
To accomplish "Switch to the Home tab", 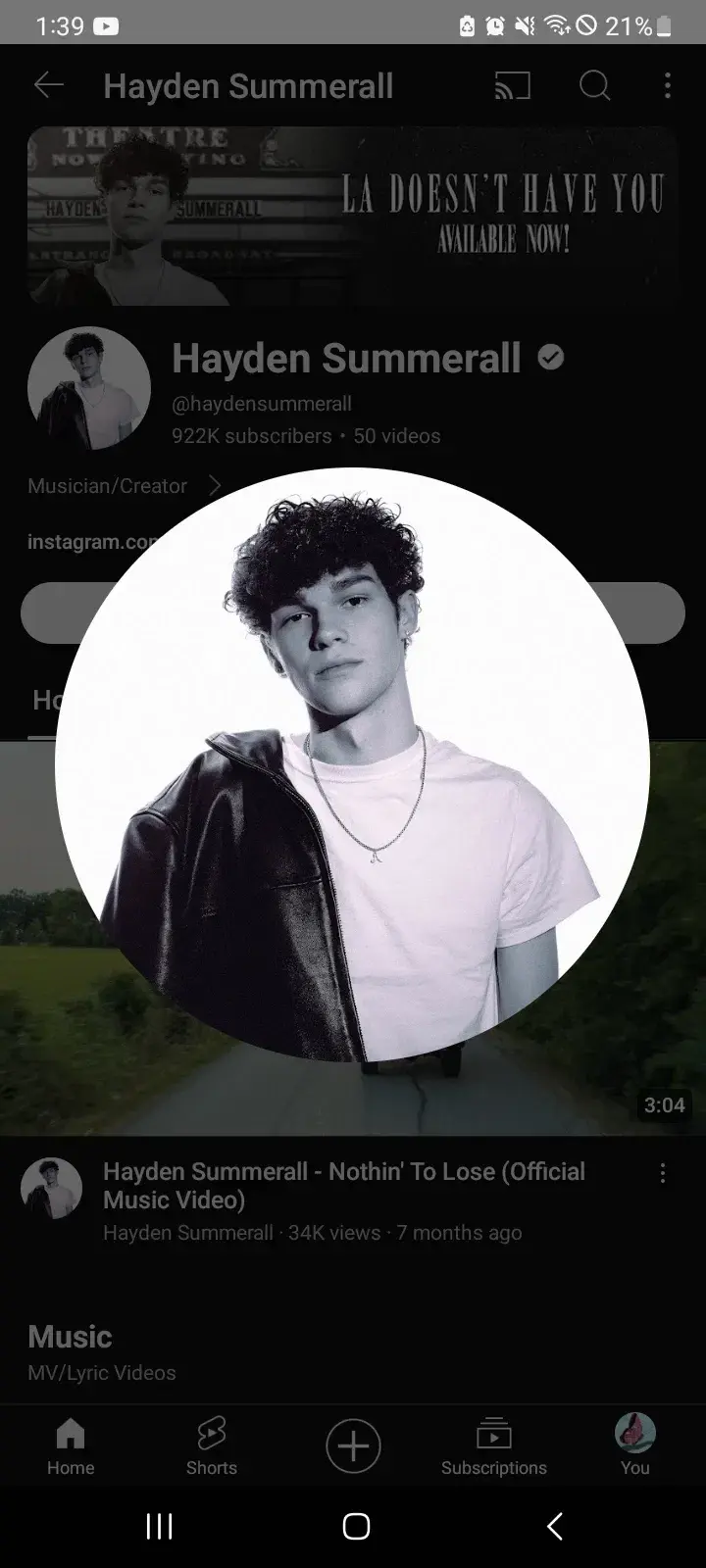I will 71,1446.
